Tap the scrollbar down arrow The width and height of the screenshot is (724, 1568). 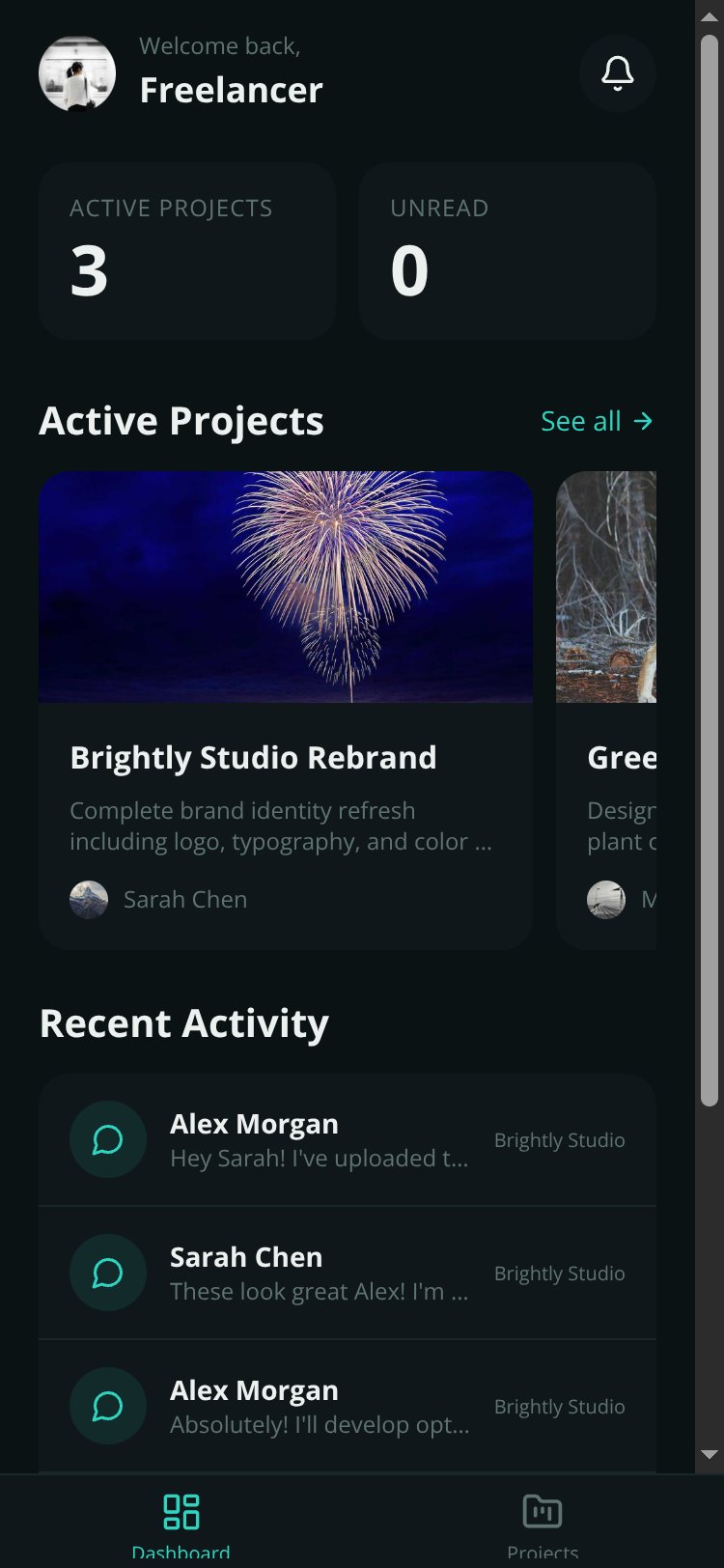tap(710, 1454)
